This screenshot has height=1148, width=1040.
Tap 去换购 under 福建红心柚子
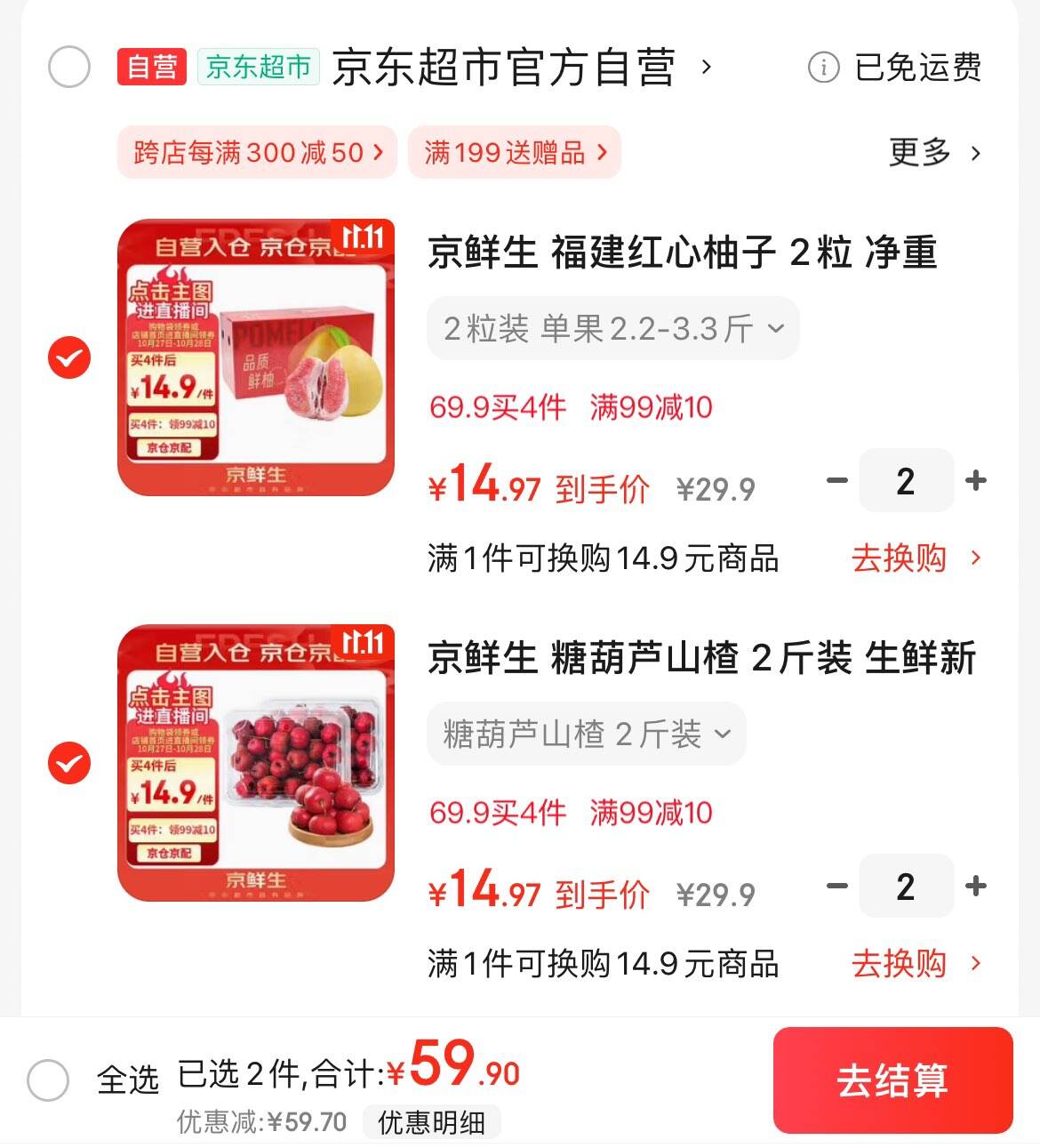point(916,558)
